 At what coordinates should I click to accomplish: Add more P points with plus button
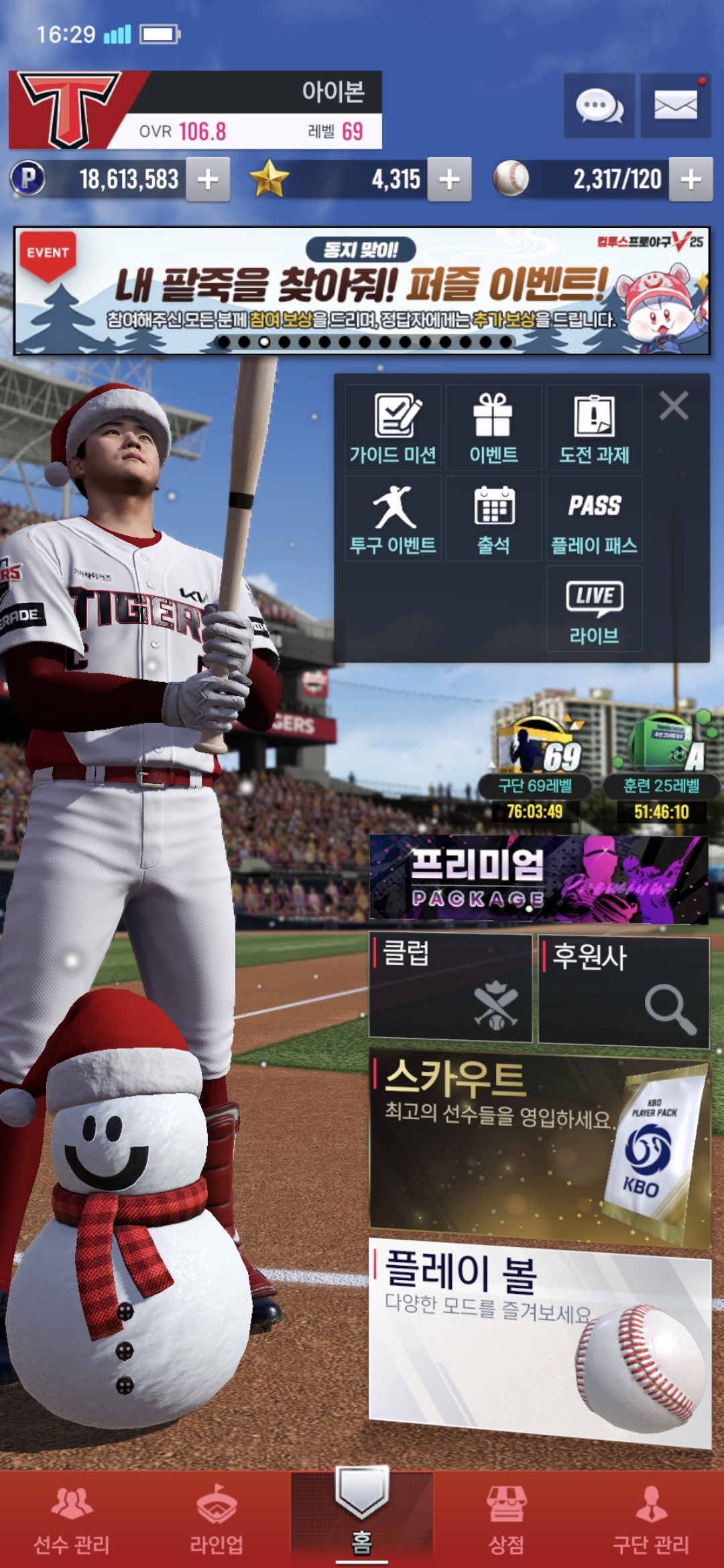pos(208,180)
